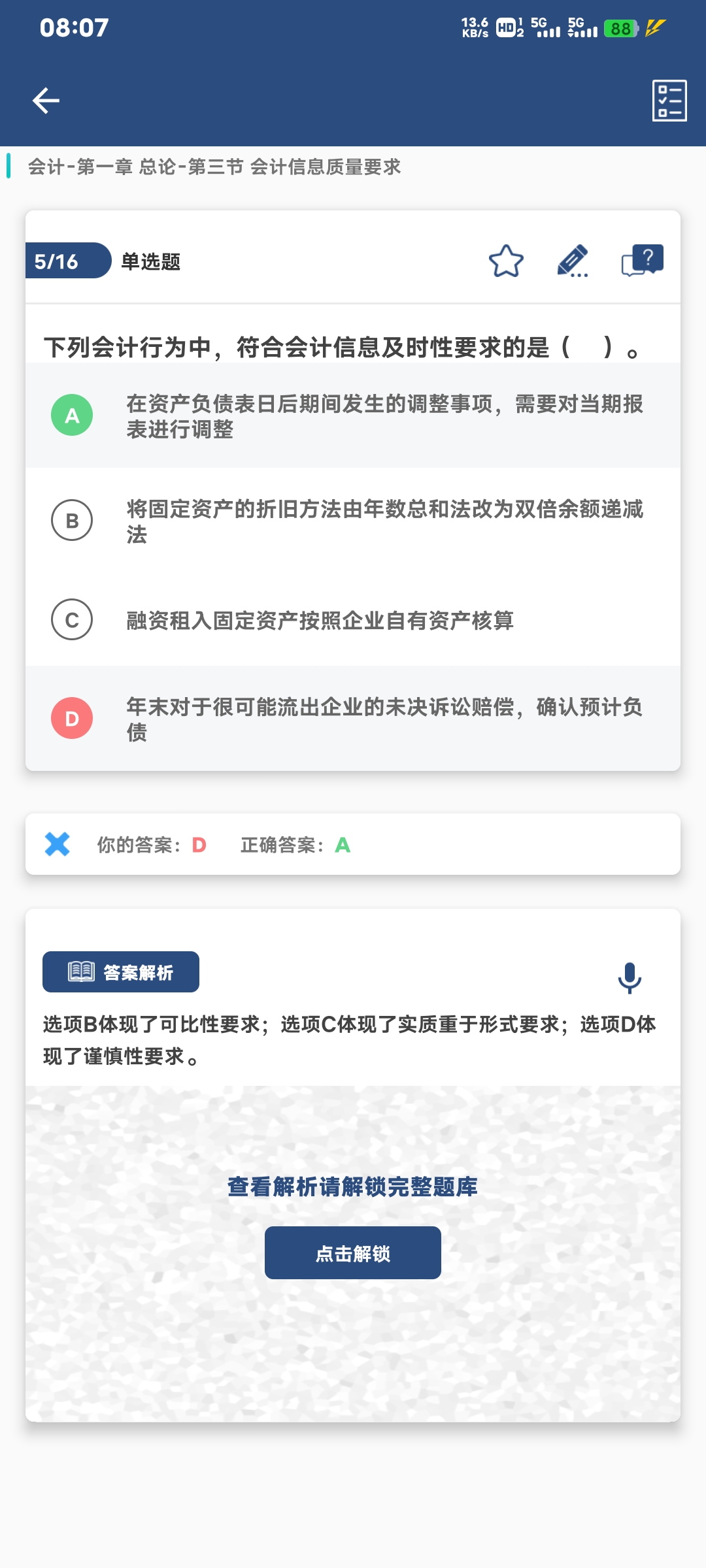This screenshot has width=706, height=1568.
Task: Open the note pencil icon
Action: [573, 261]
